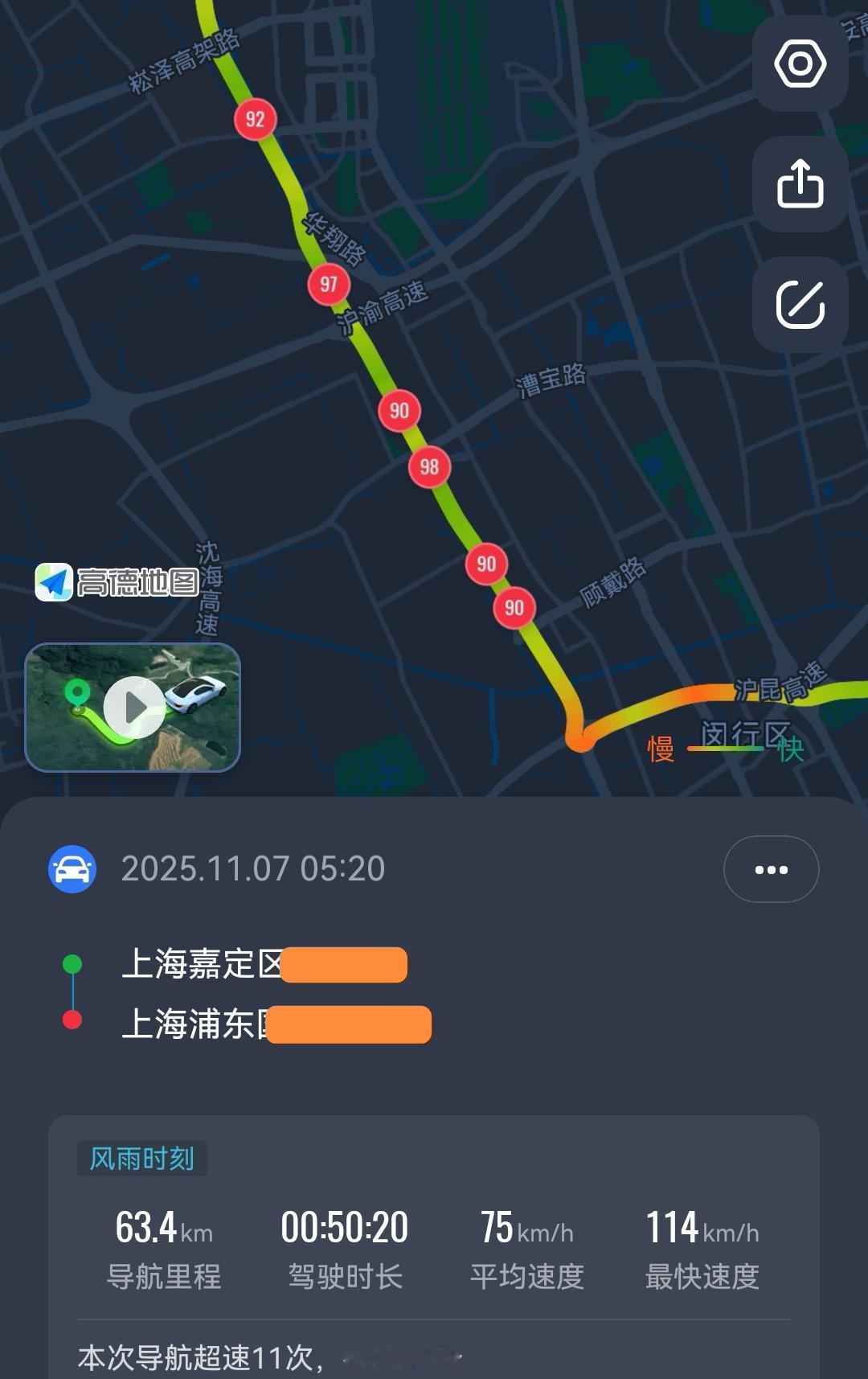Edit the trip record
868x1379 pixels.
click(x=800, y=304)
